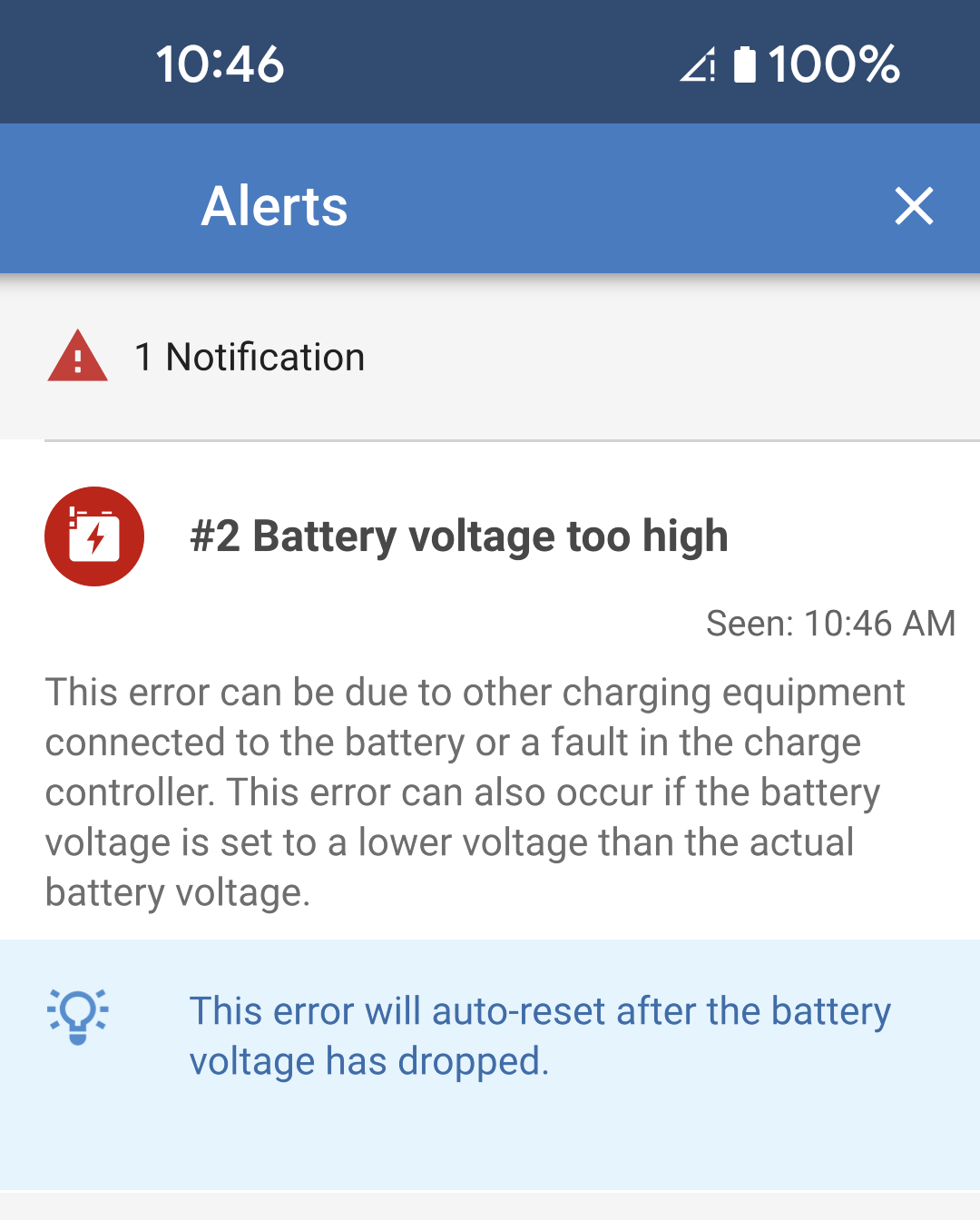Tap the battery level icon in status bar
This screenshot has width=980, height=1220.
click(x=744, y=64)
